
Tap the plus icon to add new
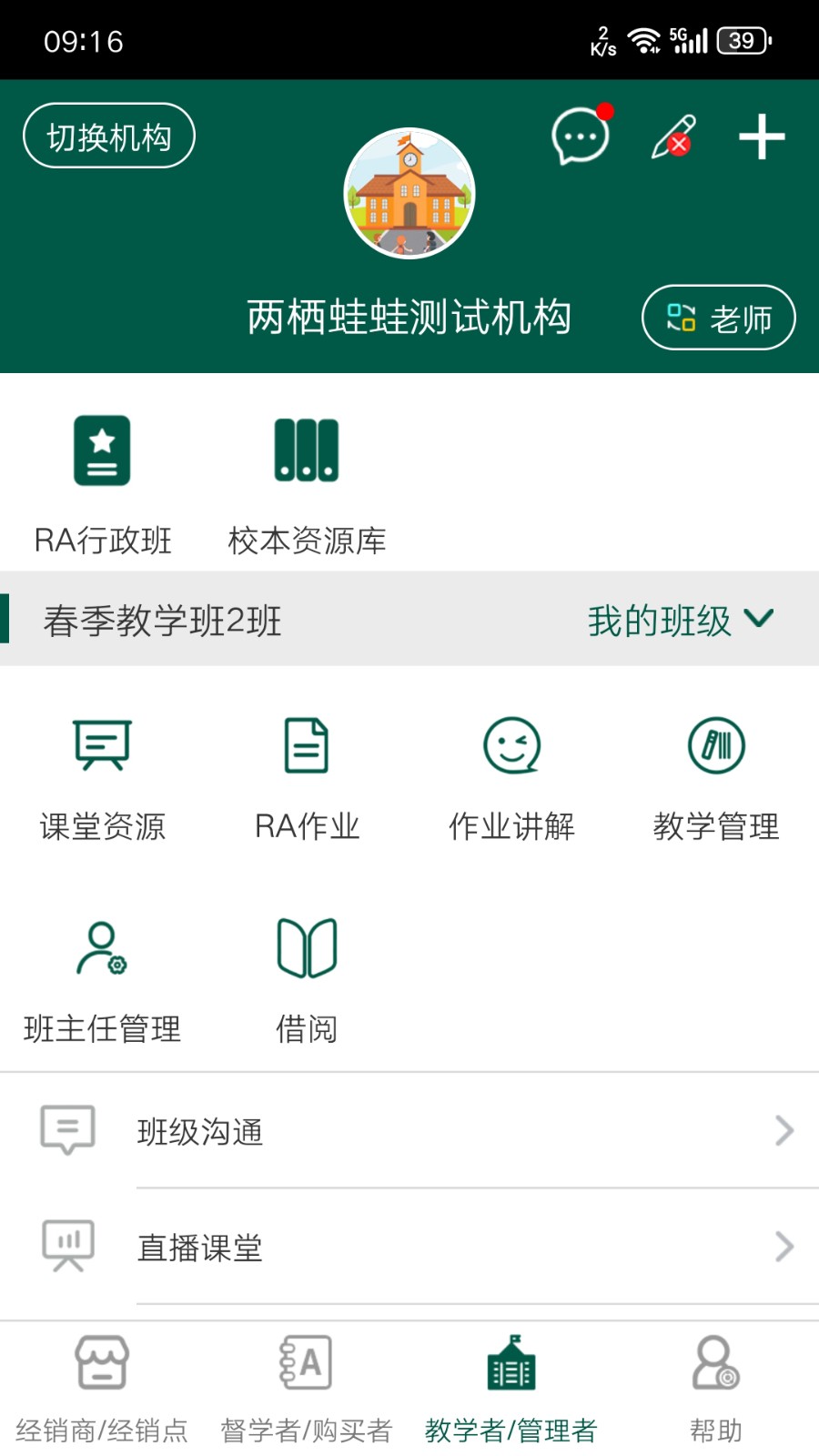(x=762, y=136)
